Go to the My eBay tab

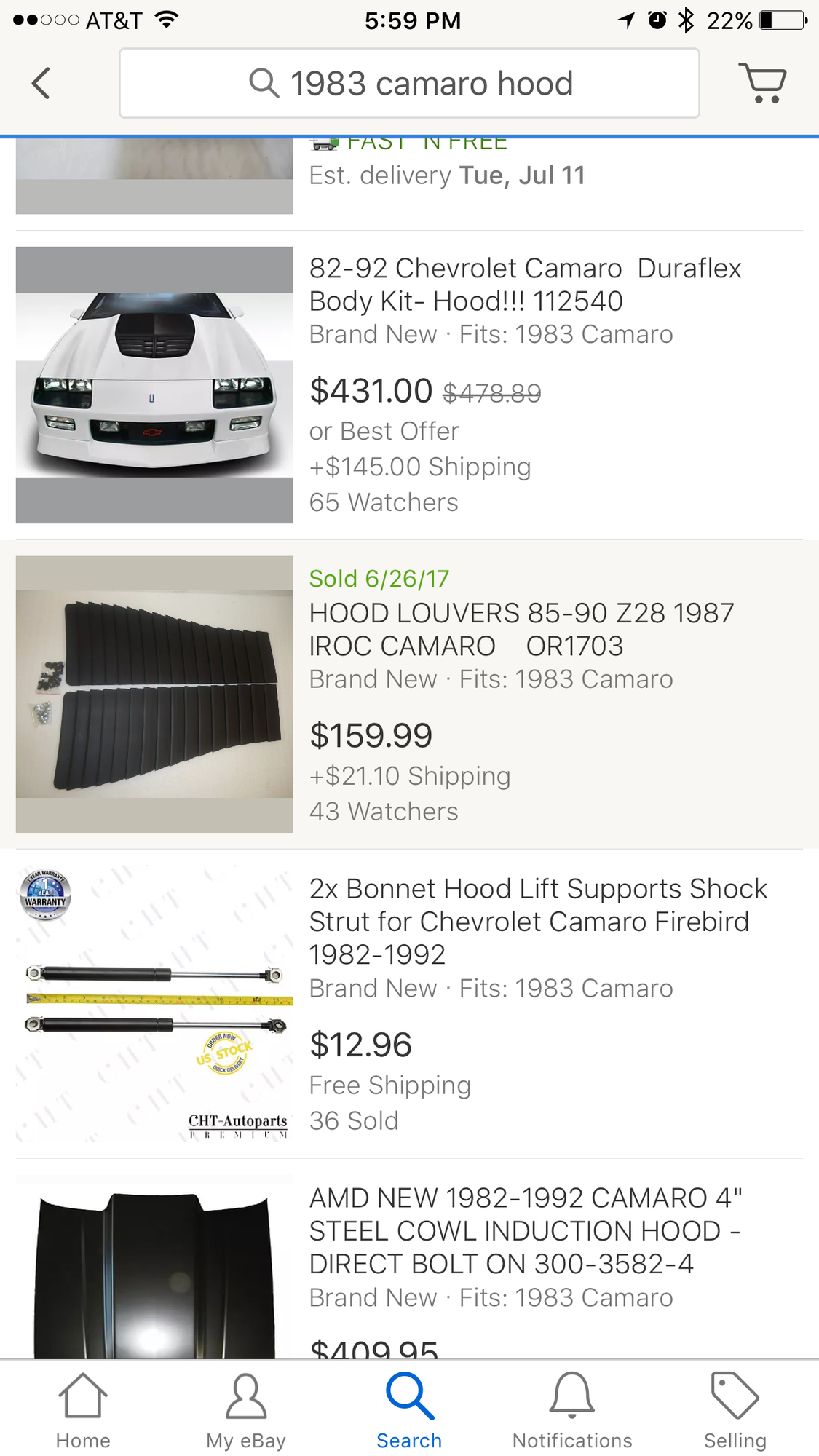point(246,1410)
